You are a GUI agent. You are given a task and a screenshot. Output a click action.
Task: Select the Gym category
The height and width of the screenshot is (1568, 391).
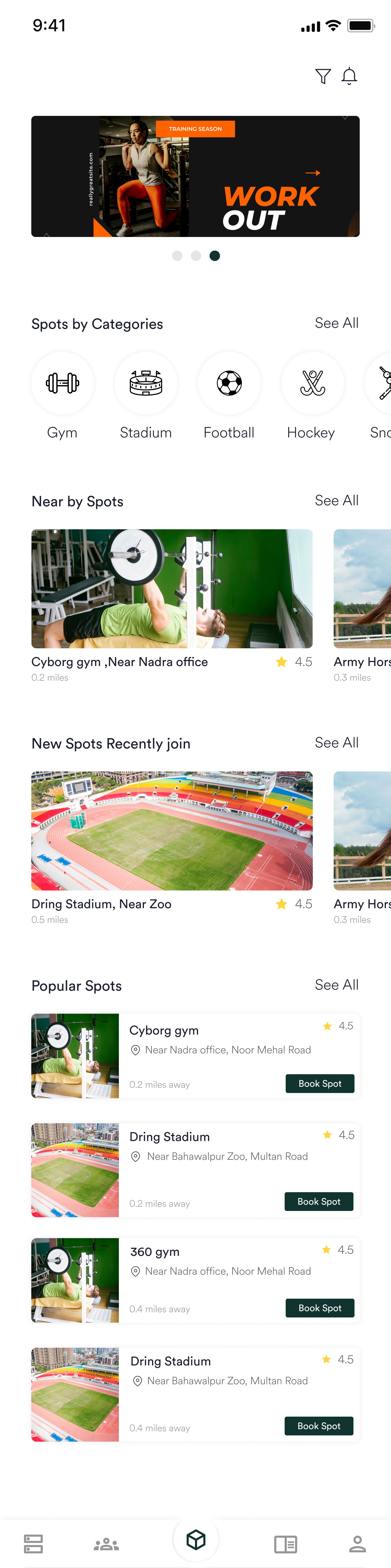pyautogui.click(x=63, y=383)
